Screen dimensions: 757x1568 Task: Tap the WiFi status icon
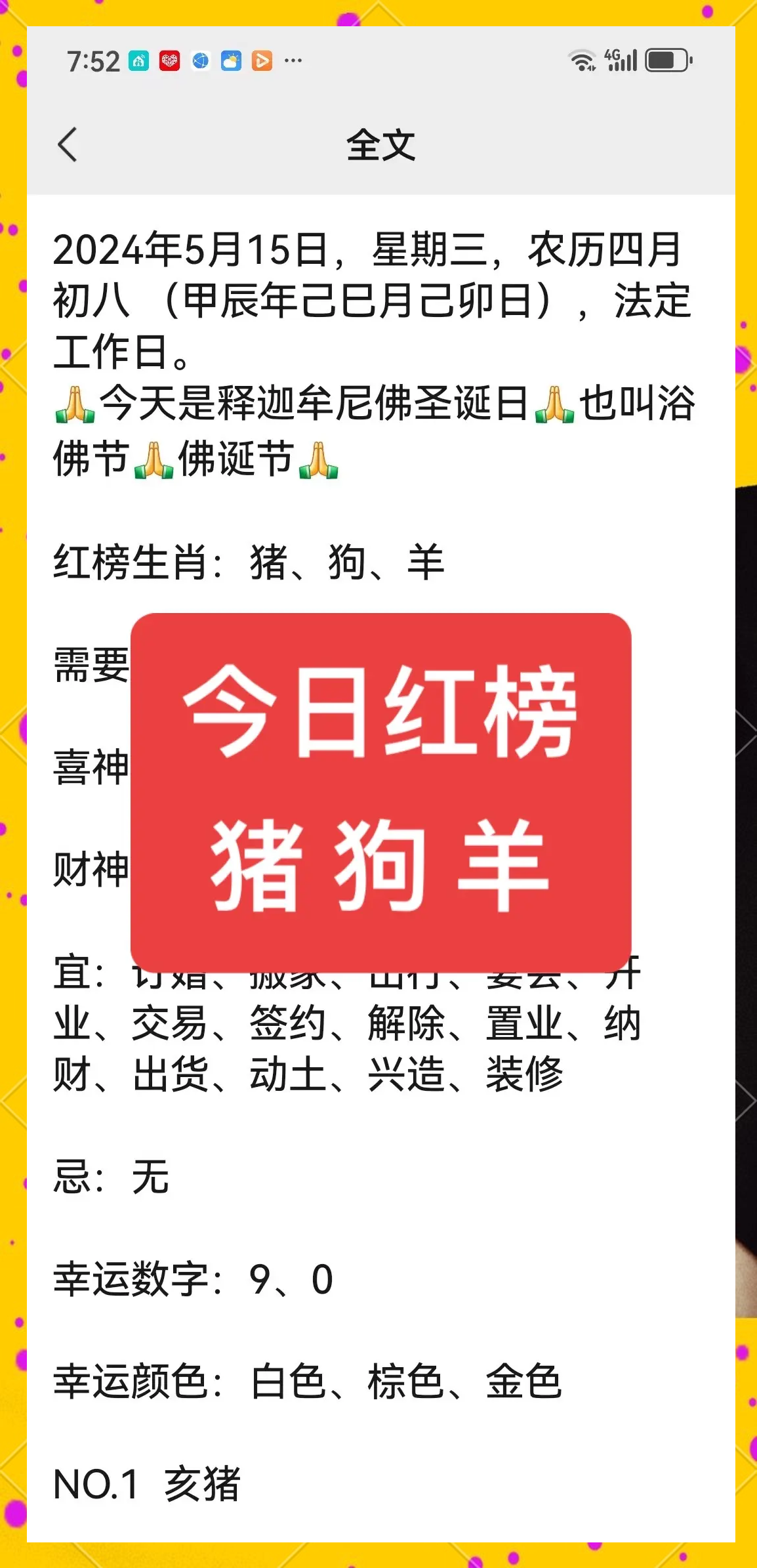pyautogui.click(x=581, y=61)
